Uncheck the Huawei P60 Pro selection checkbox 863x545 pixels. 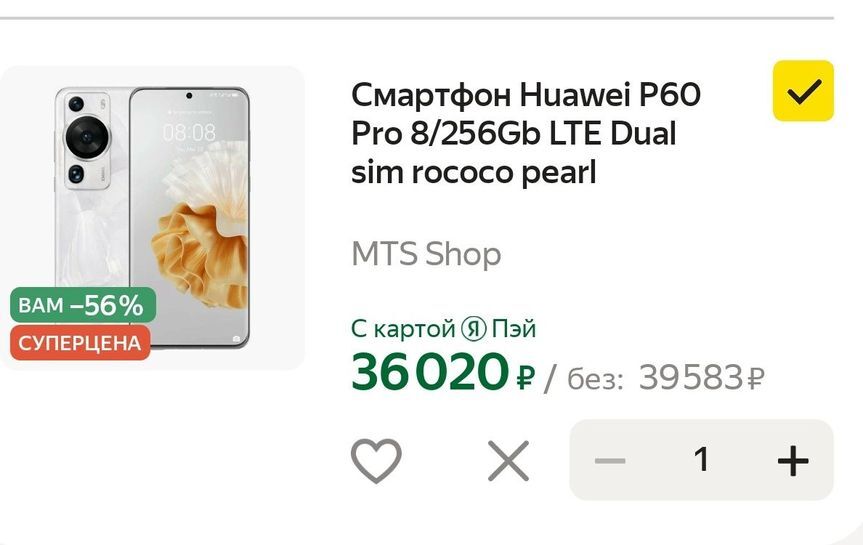[x=802, y=91]
